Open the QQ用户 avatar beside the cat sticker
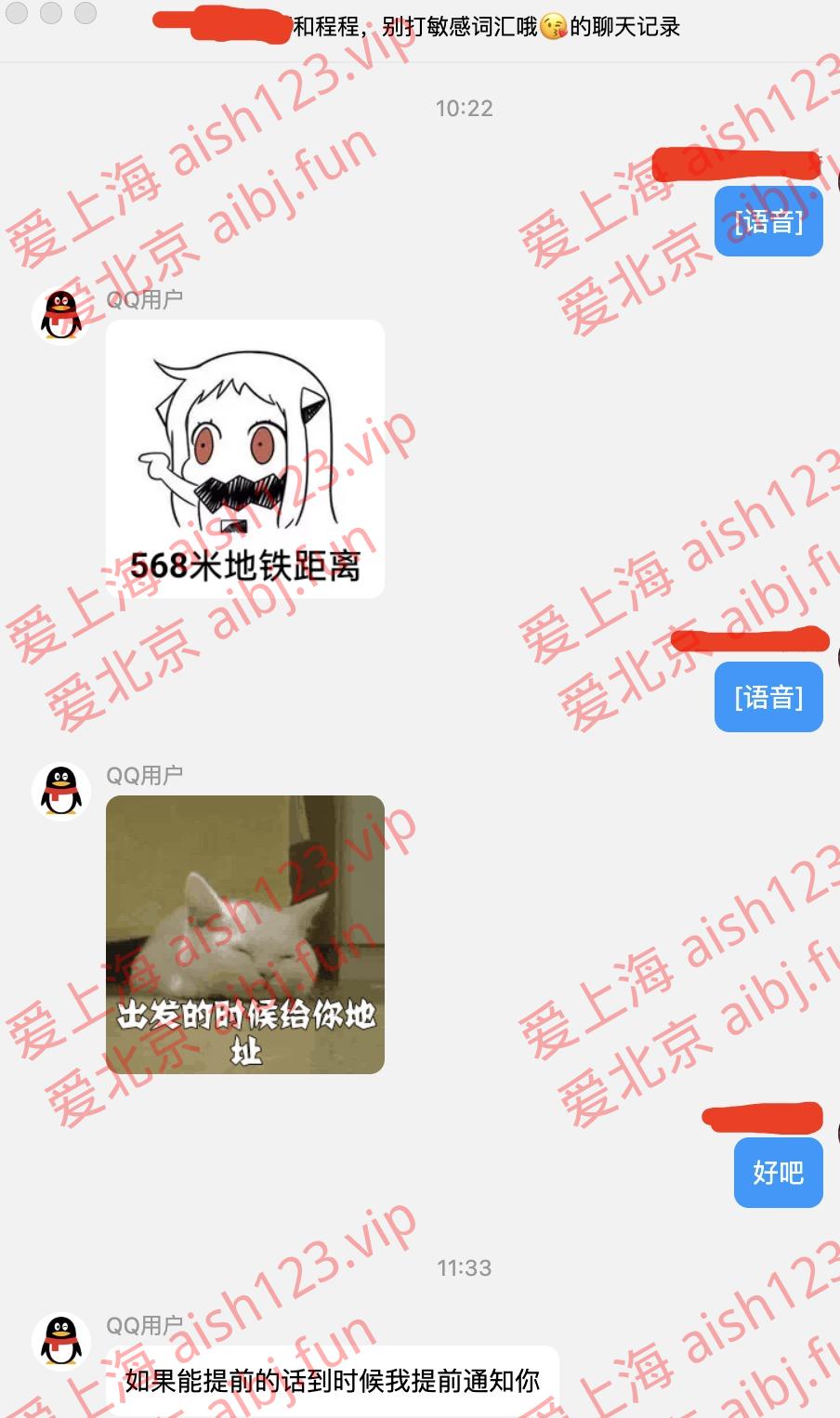840x1418 pixels. [61, 792]
